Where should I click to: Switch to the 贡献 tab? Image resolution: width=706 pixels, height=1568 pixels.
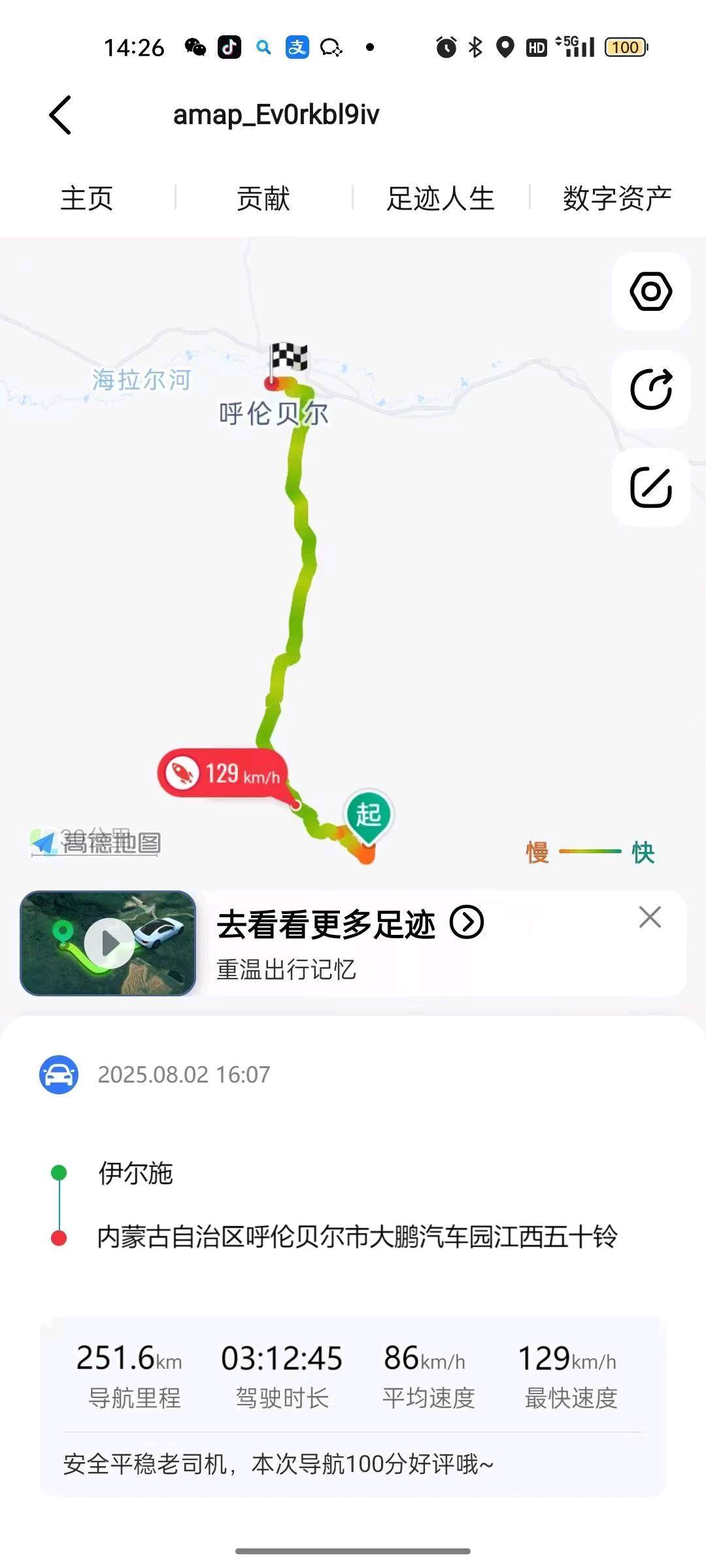263,198
